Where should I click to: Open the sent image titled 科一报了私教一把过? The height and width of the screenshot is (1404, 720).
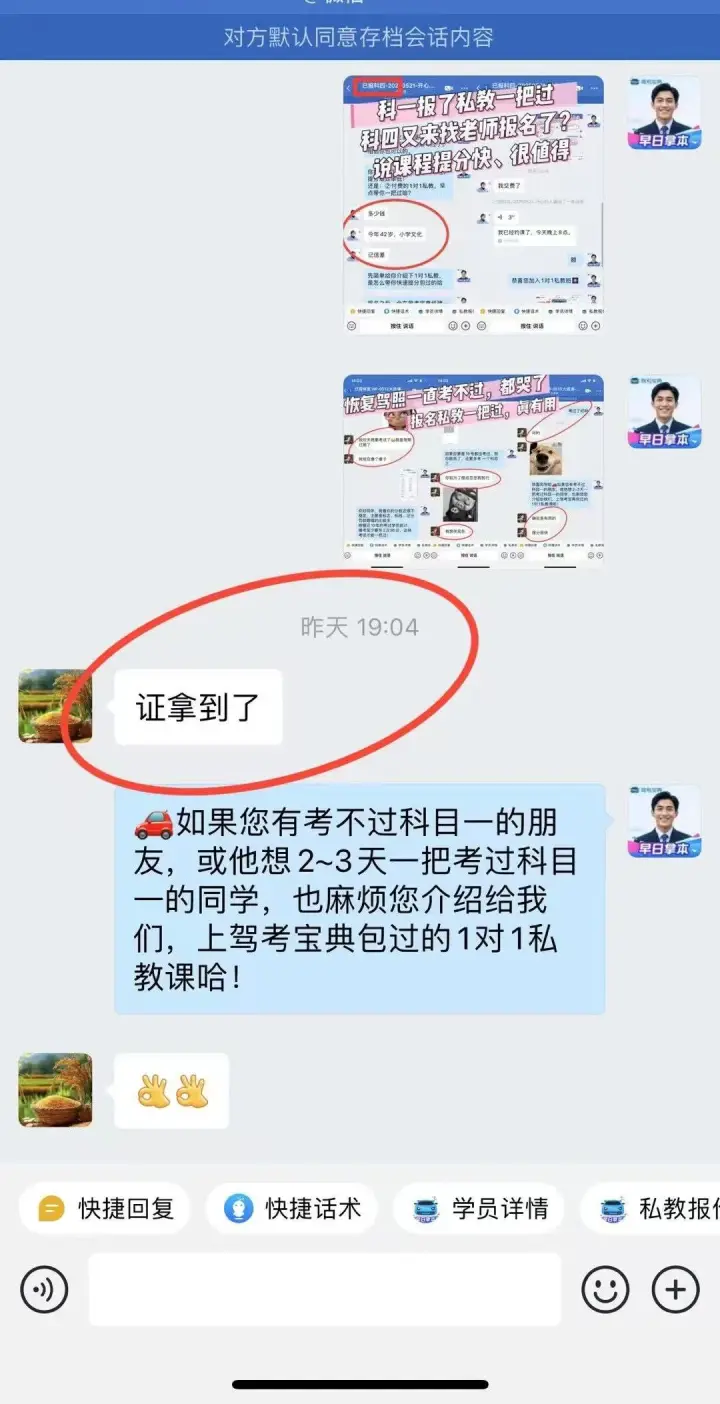(474, 204)
